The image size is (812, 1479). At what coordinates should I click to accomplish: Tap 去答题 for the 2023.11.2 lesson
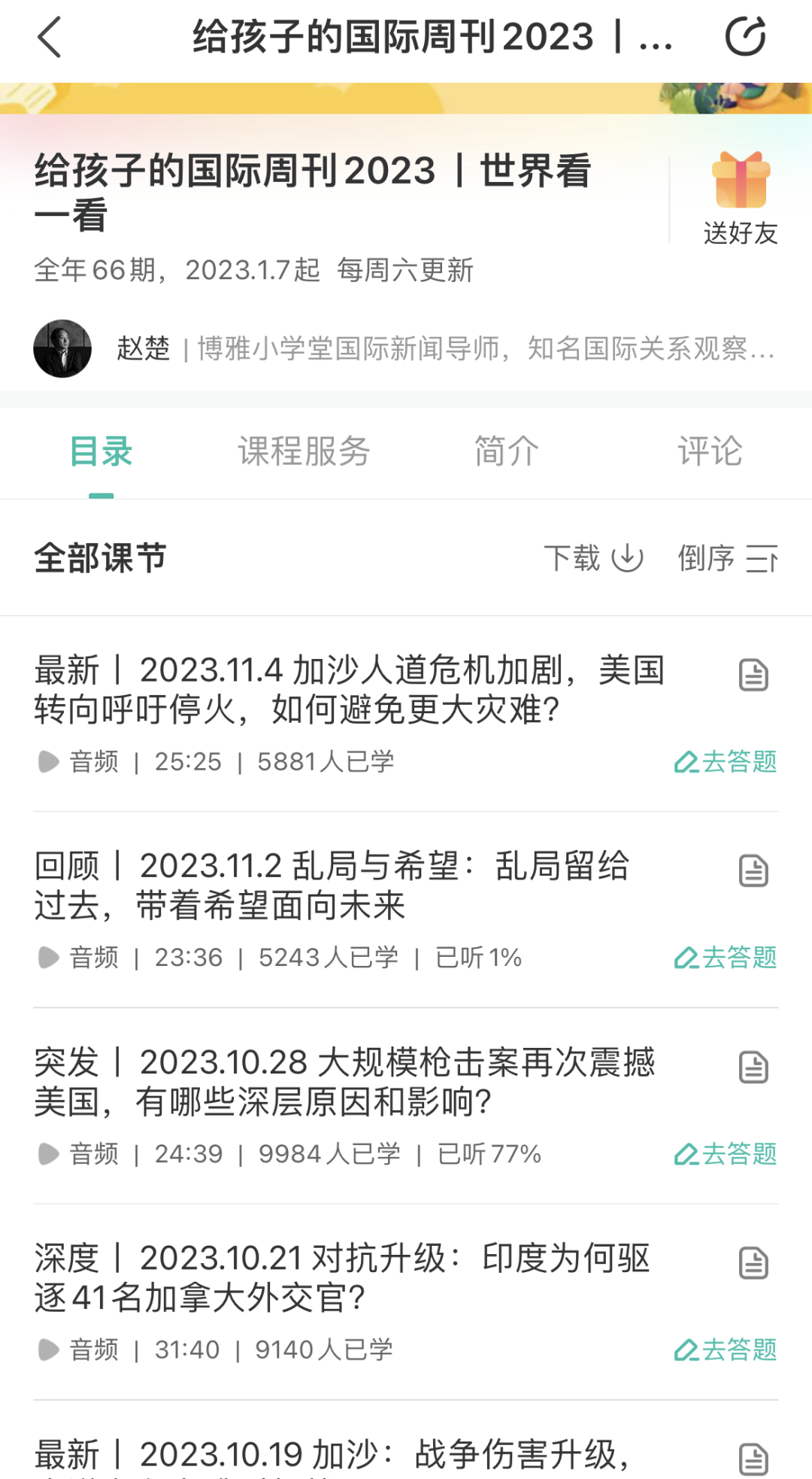click(726, 958)
